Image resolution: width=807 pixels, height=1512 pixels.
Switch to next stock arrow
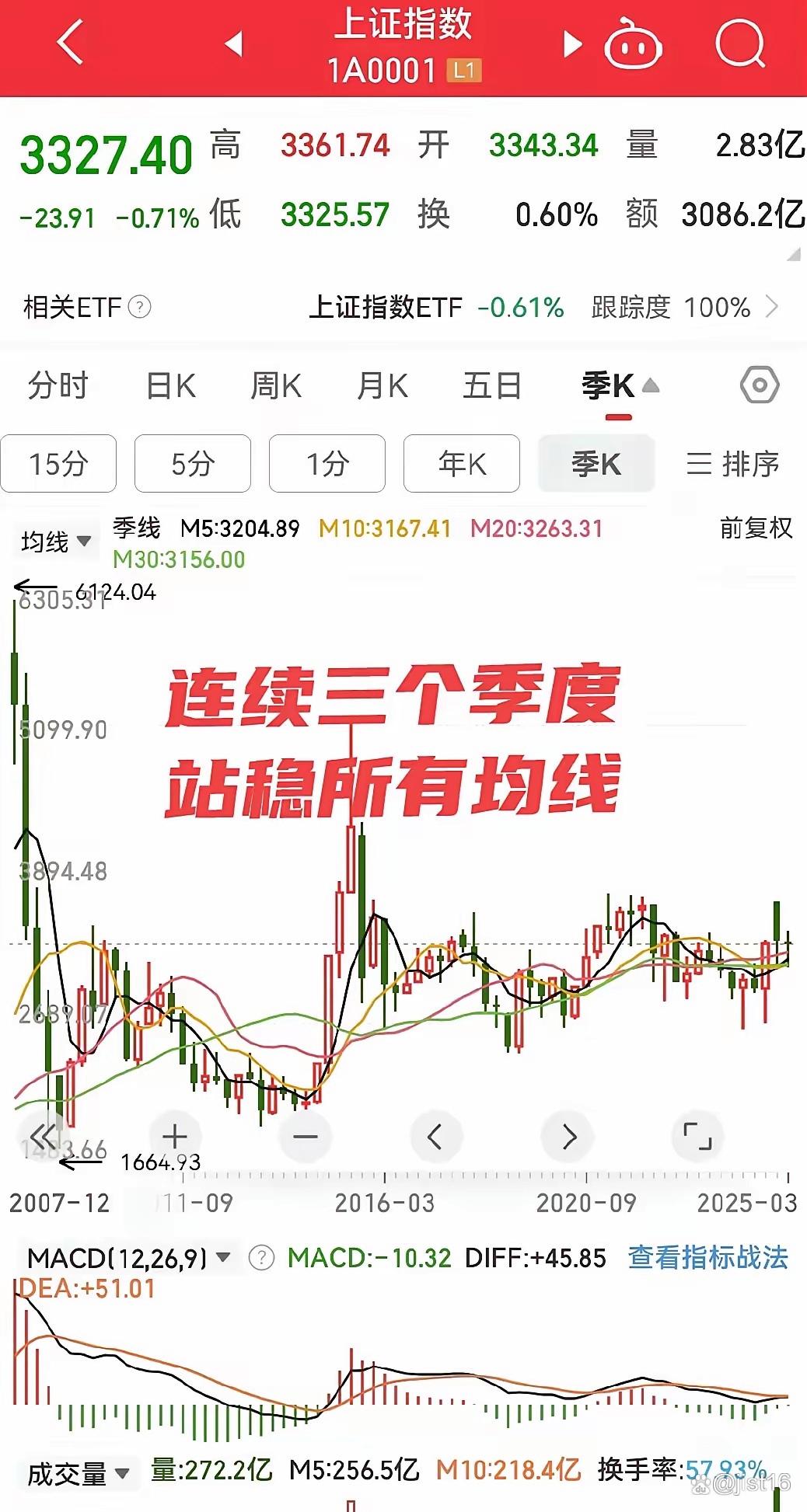click(572, 44)
